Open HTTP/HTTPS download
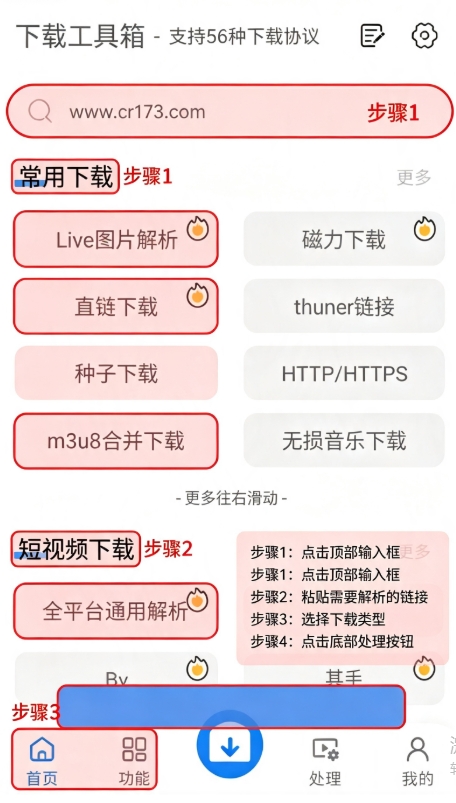 tap(344, 373)
